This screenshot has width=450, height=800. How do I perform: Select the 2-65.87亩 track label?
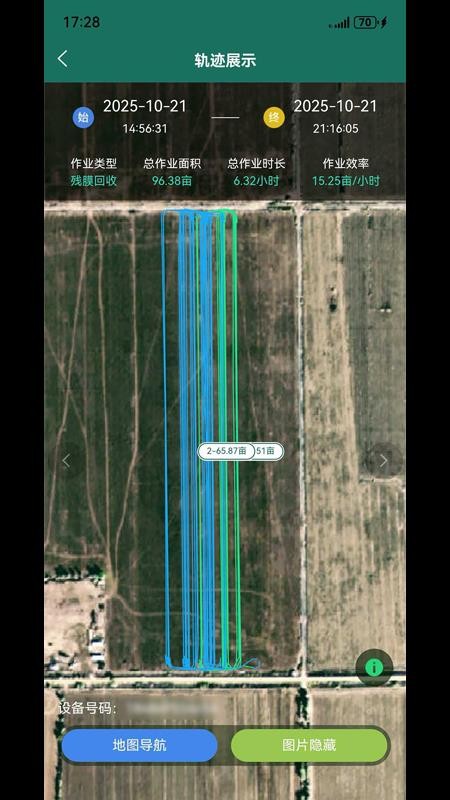226,451
